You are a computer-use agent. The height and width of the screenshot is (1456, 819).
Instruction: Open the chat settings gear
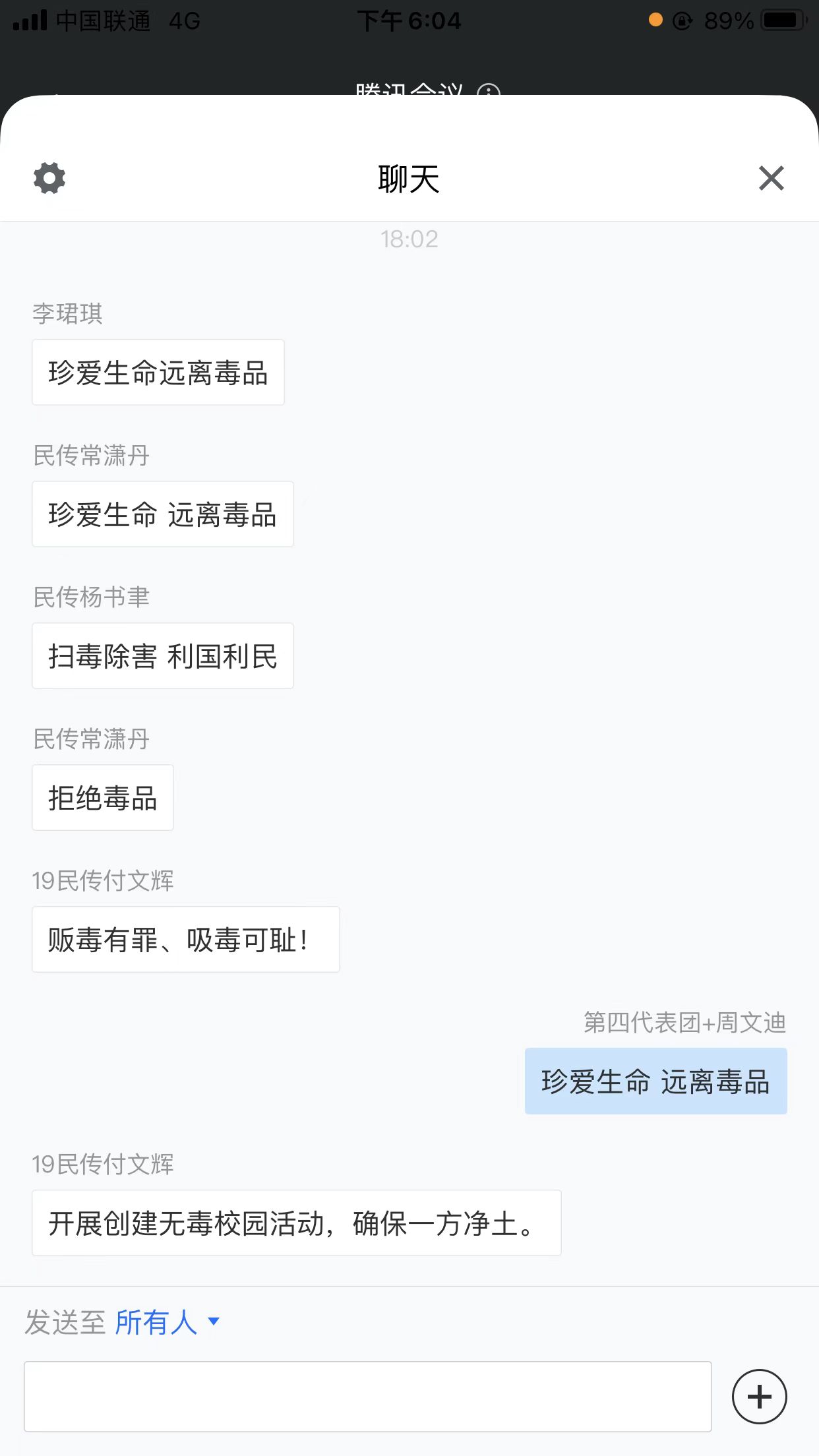(49, 178)
